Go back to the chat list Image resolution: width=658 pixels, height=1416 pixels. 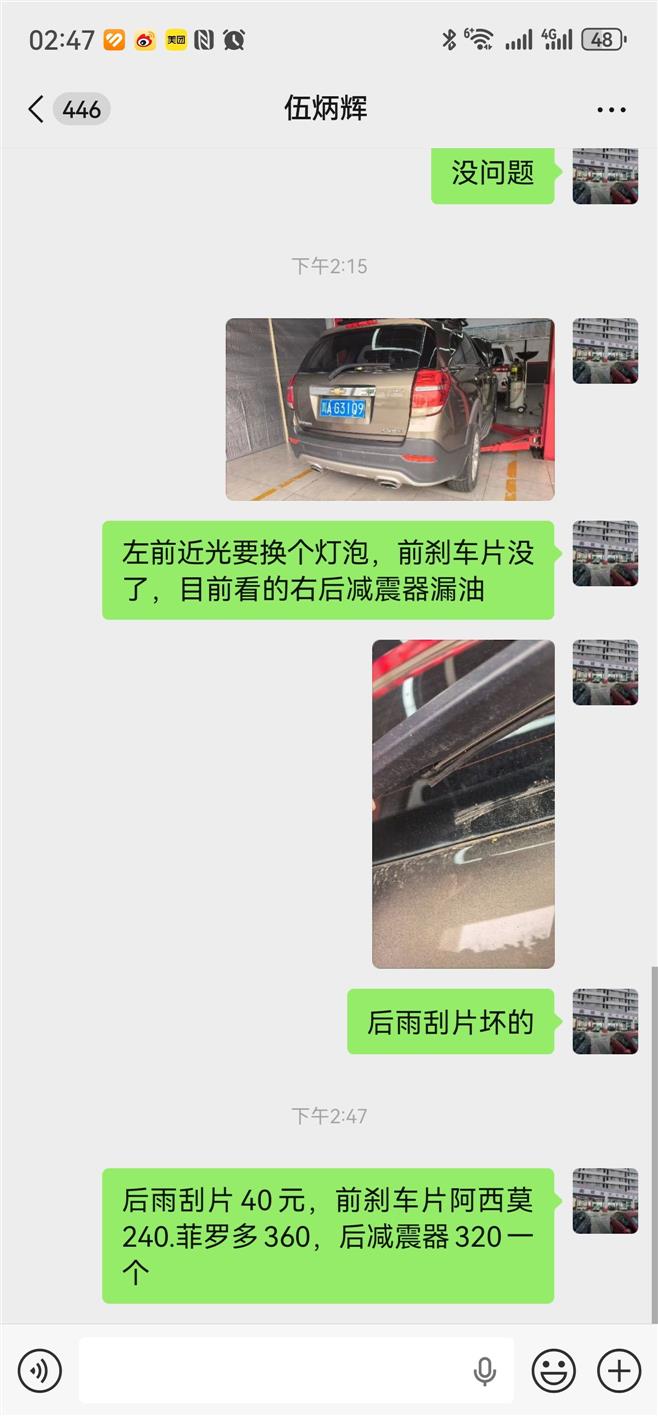click(37, 109)
